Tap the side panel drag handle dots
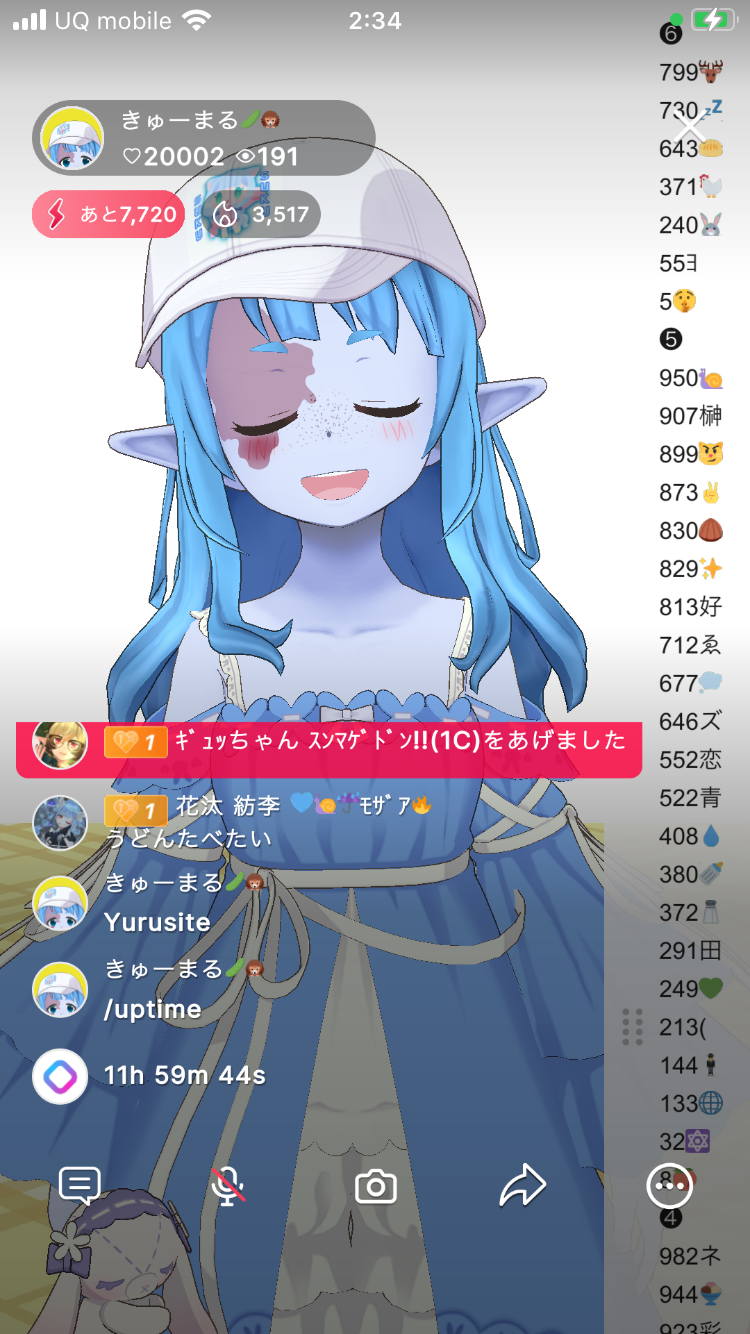 click(x=632, y=1027)
